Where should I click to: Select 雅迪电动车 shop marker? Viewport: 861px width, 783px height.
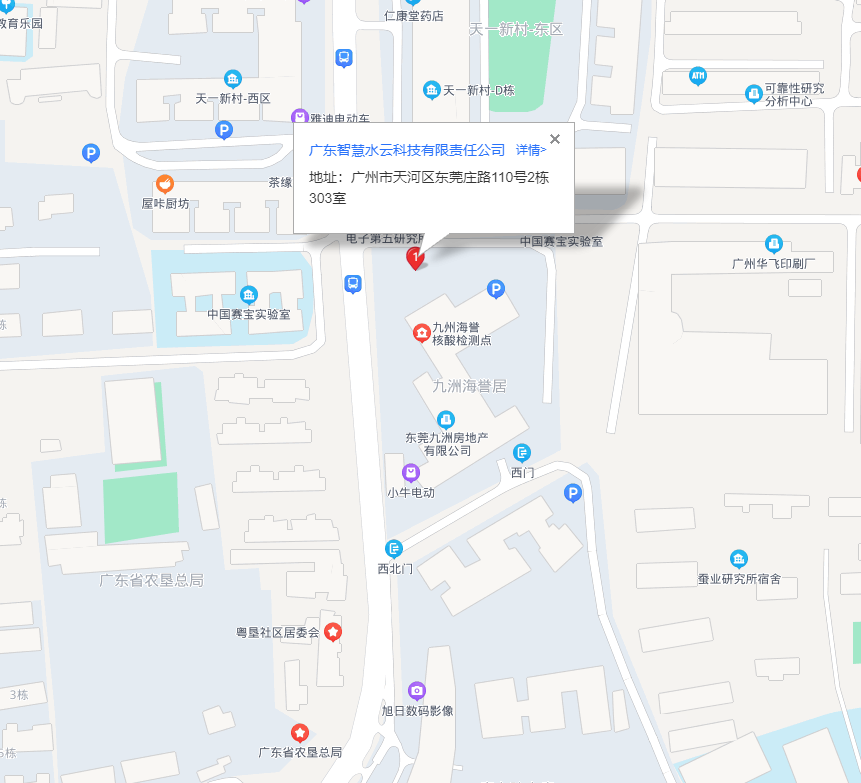[299, 117]
